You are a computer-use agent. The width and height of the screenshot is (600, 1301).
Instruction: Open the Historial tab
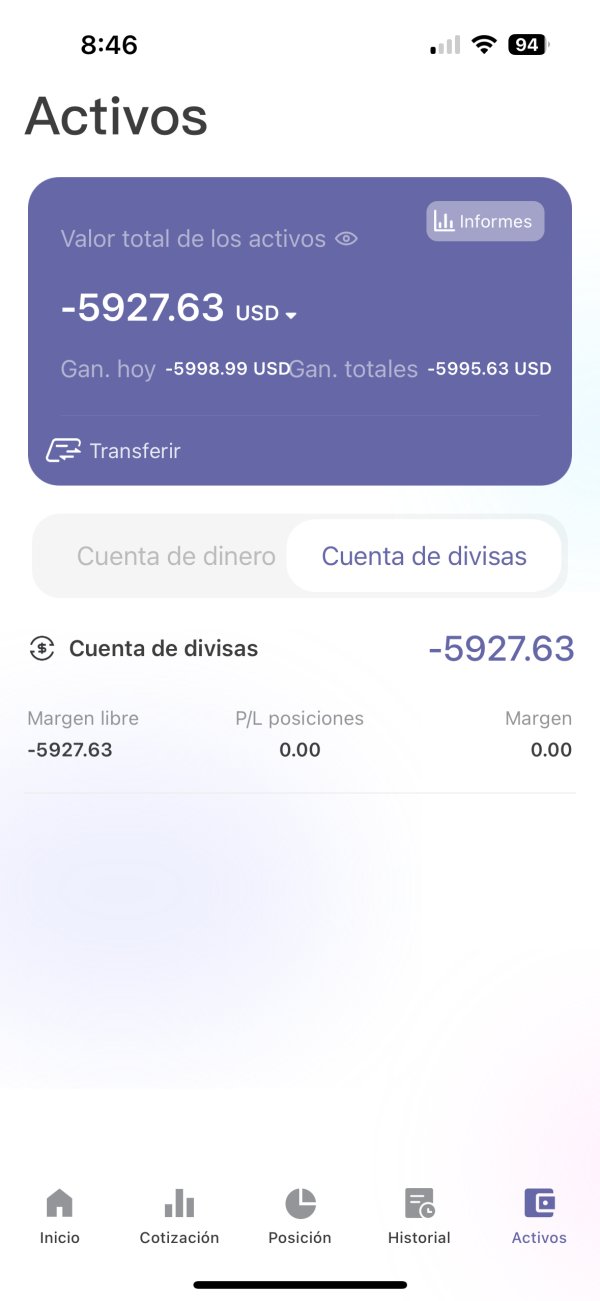click(x=419, y=1217)
